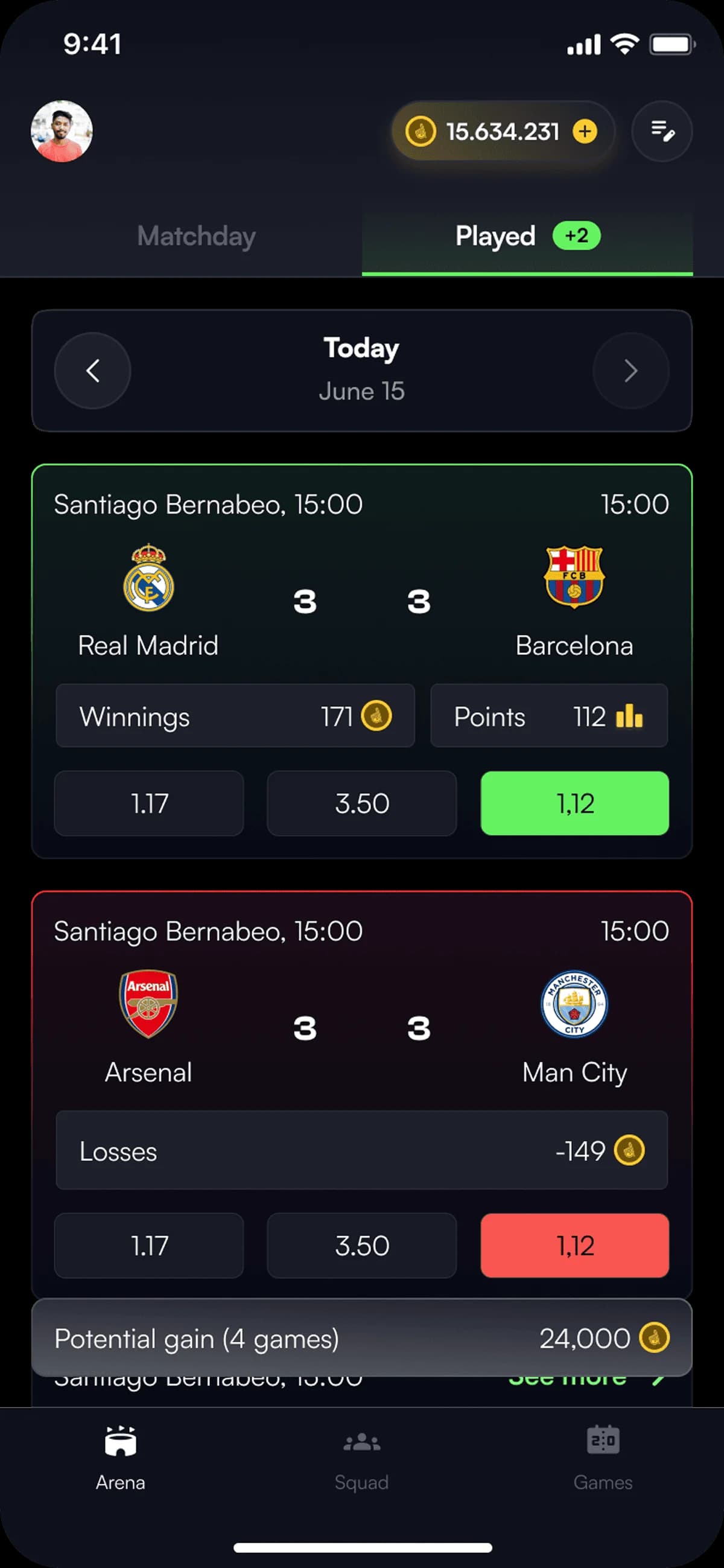Viewport: 724px width, 1568px height.
Task: Switch to the Matchday tab
Action: [196, 236]
